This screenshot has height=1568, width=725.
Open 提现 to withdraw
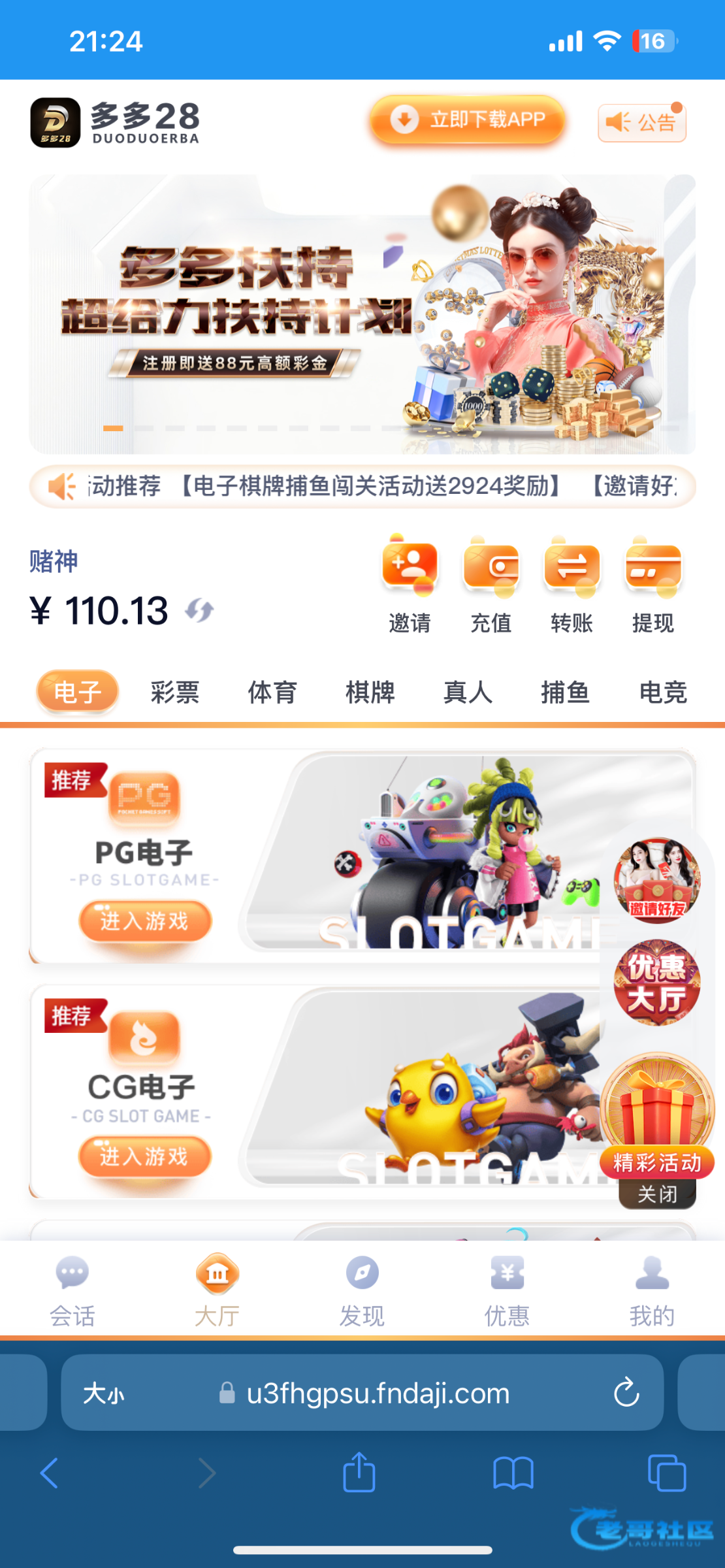coord(652,583)
